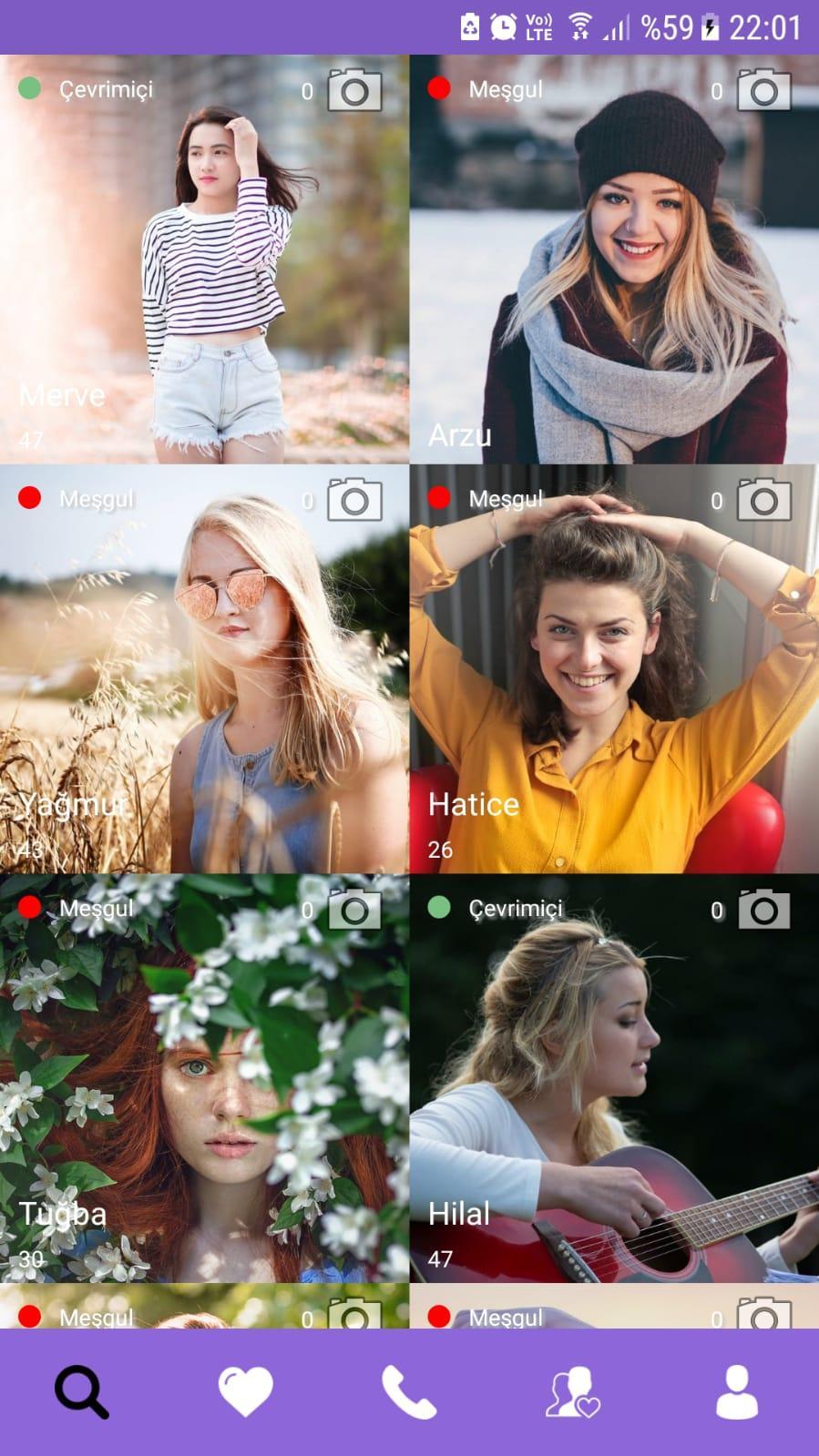Open Hatice's profile card
This screenshot has width=819, height=1456.
point(614,669)
